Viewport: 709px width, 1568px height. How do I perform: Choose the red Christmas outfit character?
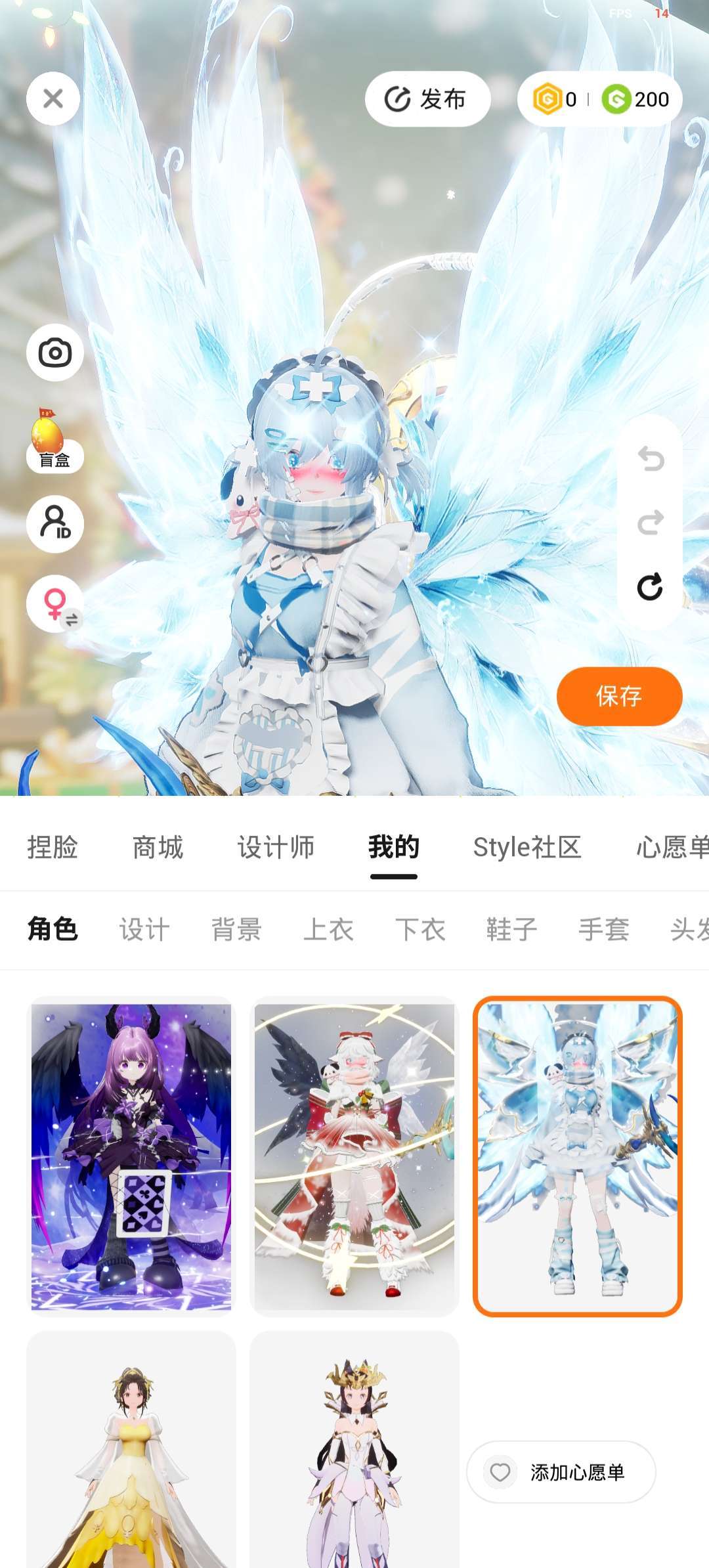[354, 1156]
